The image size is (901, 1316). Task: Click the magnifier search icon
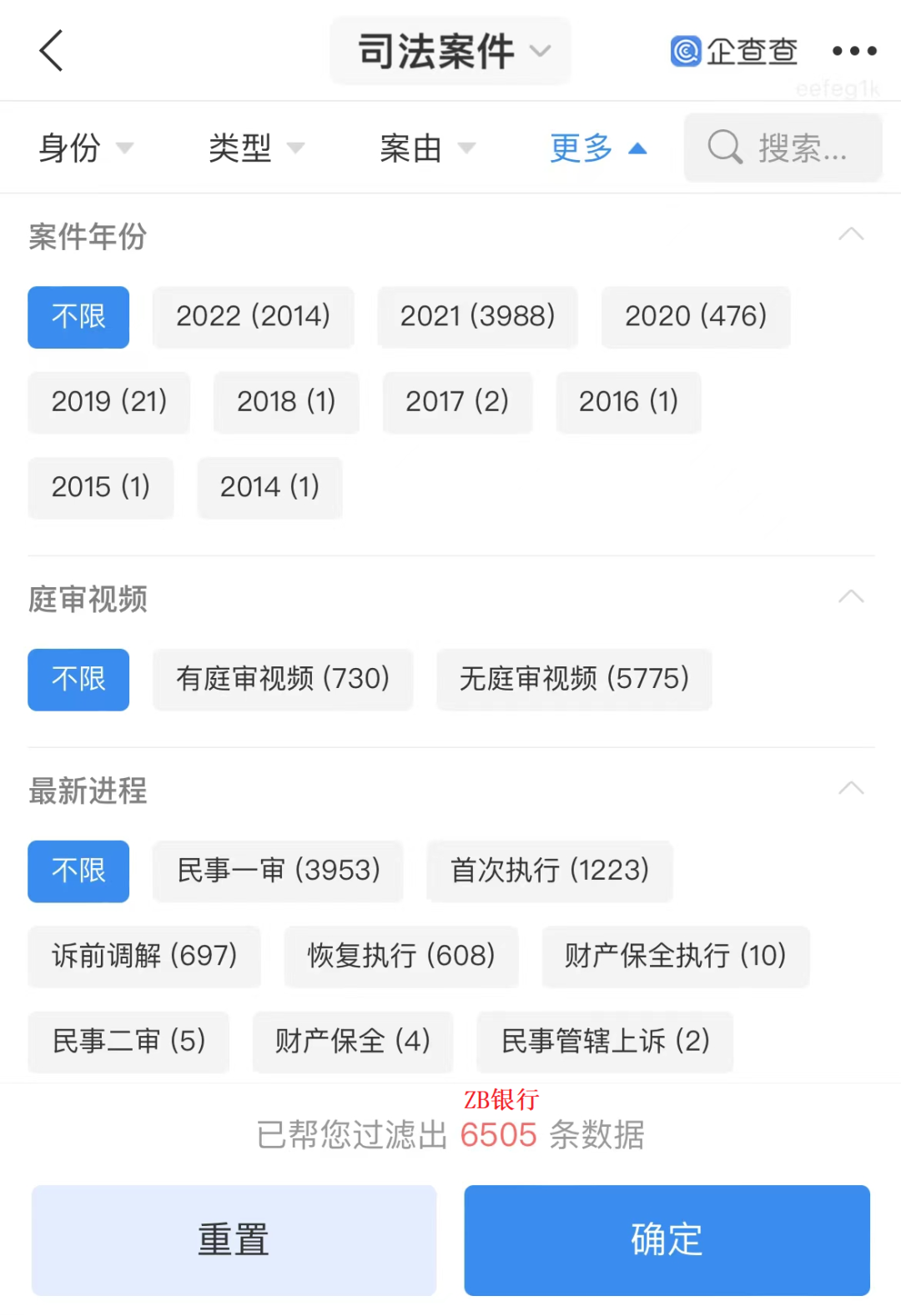coord(724,148)
